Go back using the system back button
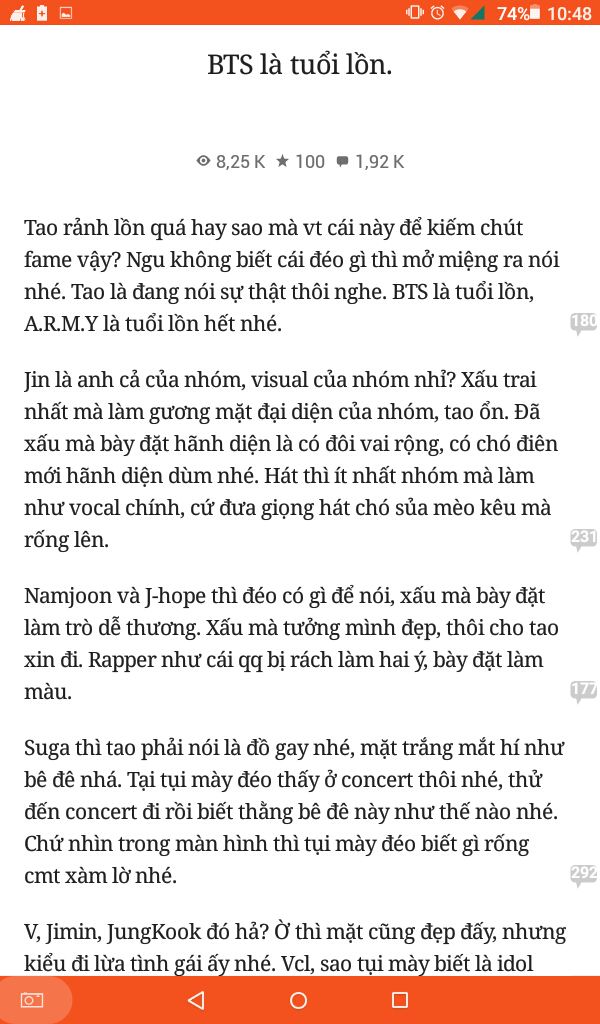 click(197, 1000)
